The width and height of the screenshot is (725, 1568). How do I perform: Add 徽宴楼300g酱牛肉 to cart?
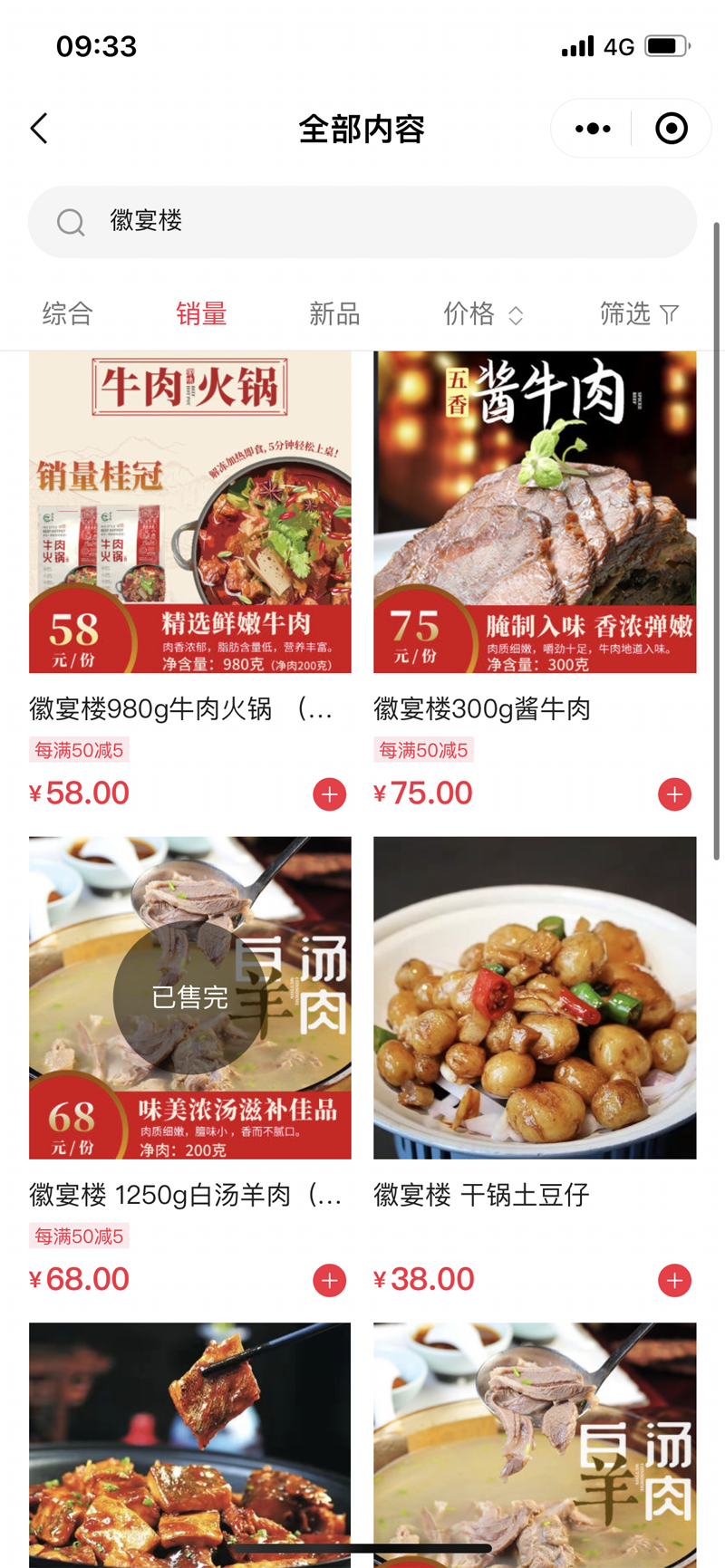pos(674,794)
